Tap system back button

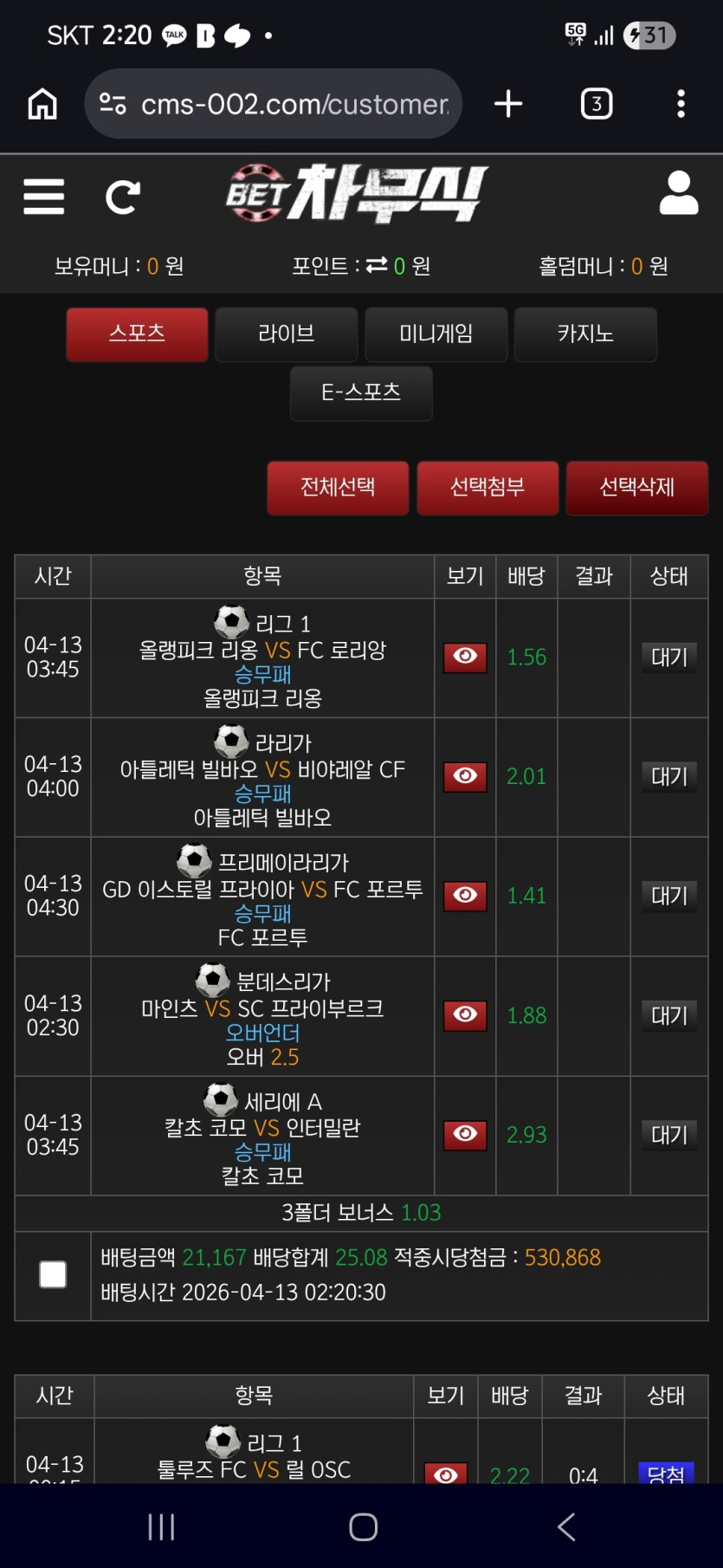point(566,1526)
